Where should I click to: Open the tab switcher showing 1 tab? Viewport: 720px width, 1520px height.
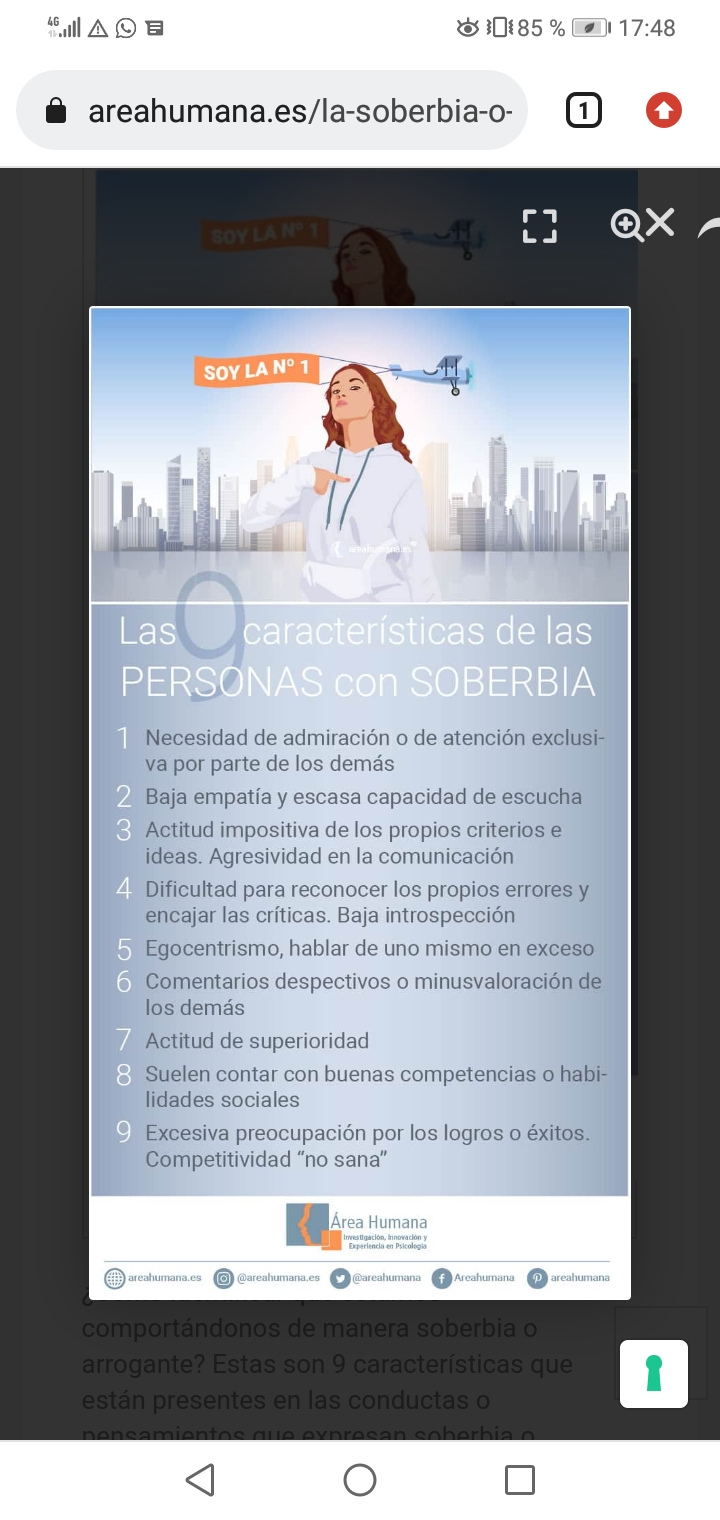584,111
